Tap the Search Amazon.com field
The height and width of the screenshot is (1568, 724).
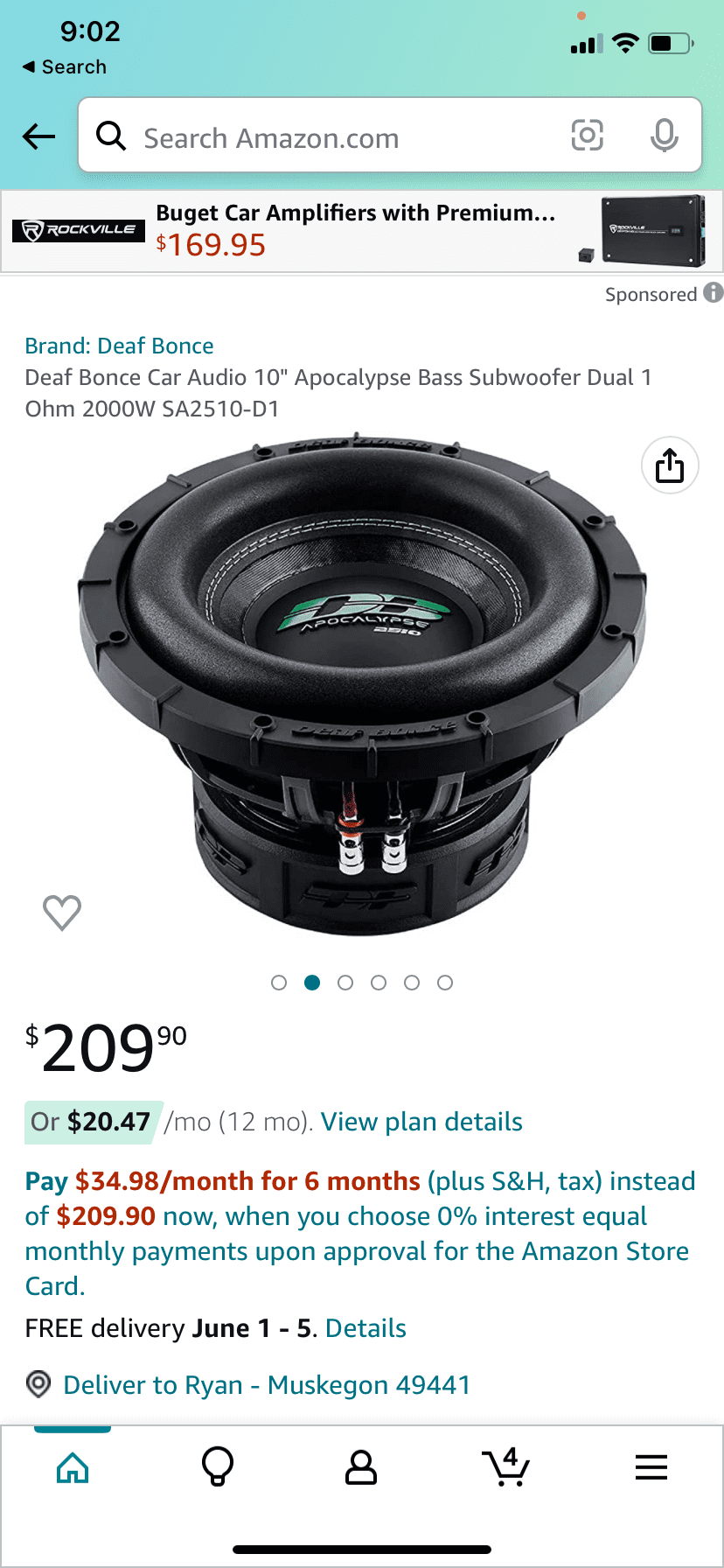[332, 137]
